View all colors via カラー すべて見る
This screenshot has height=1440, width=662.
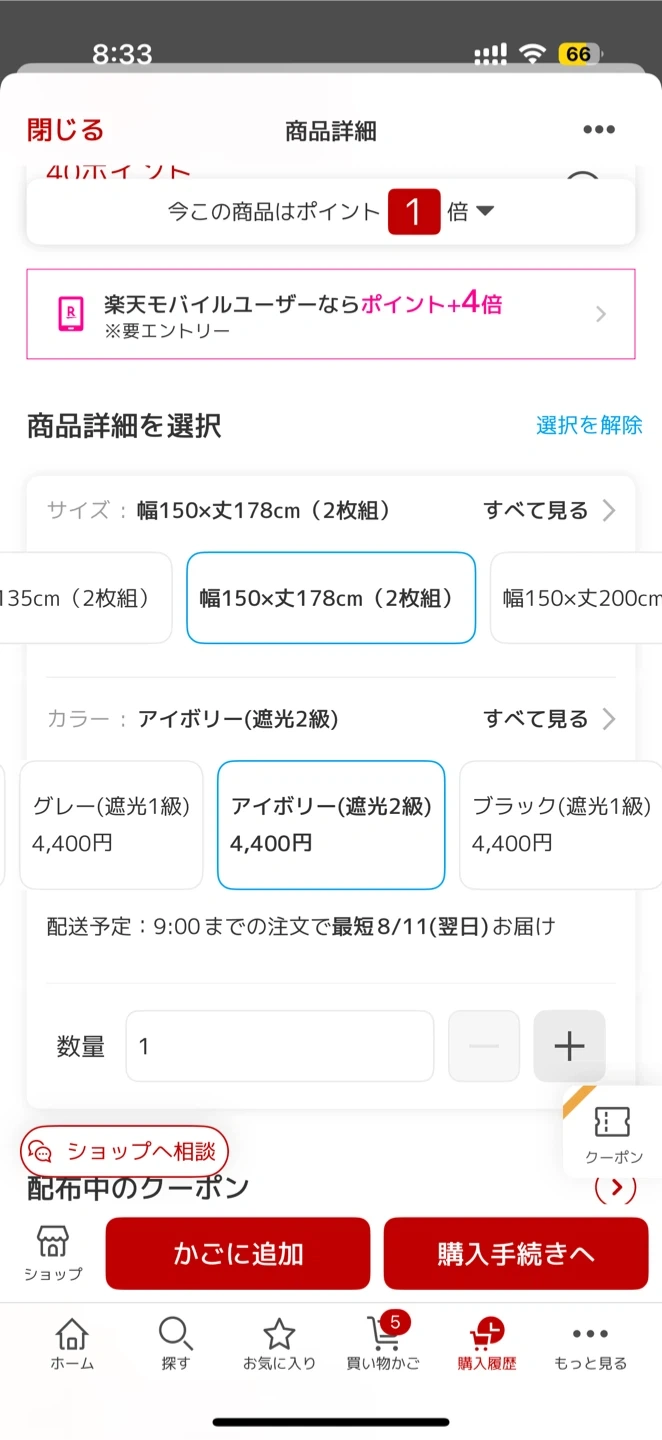pos(549,719)
